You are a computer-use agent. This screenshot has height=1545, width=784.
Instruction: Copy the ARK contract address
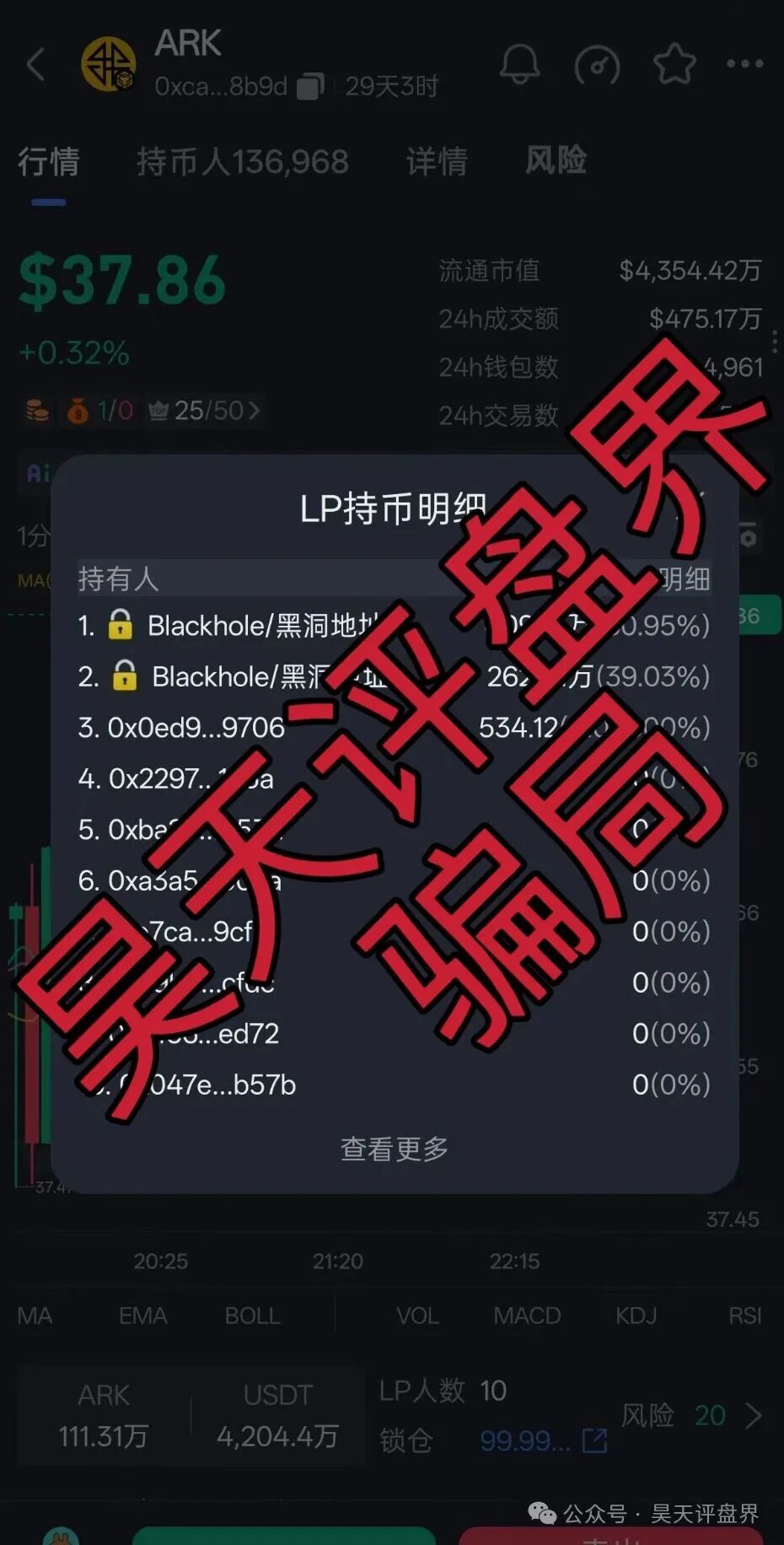click(x=310, y=86)
